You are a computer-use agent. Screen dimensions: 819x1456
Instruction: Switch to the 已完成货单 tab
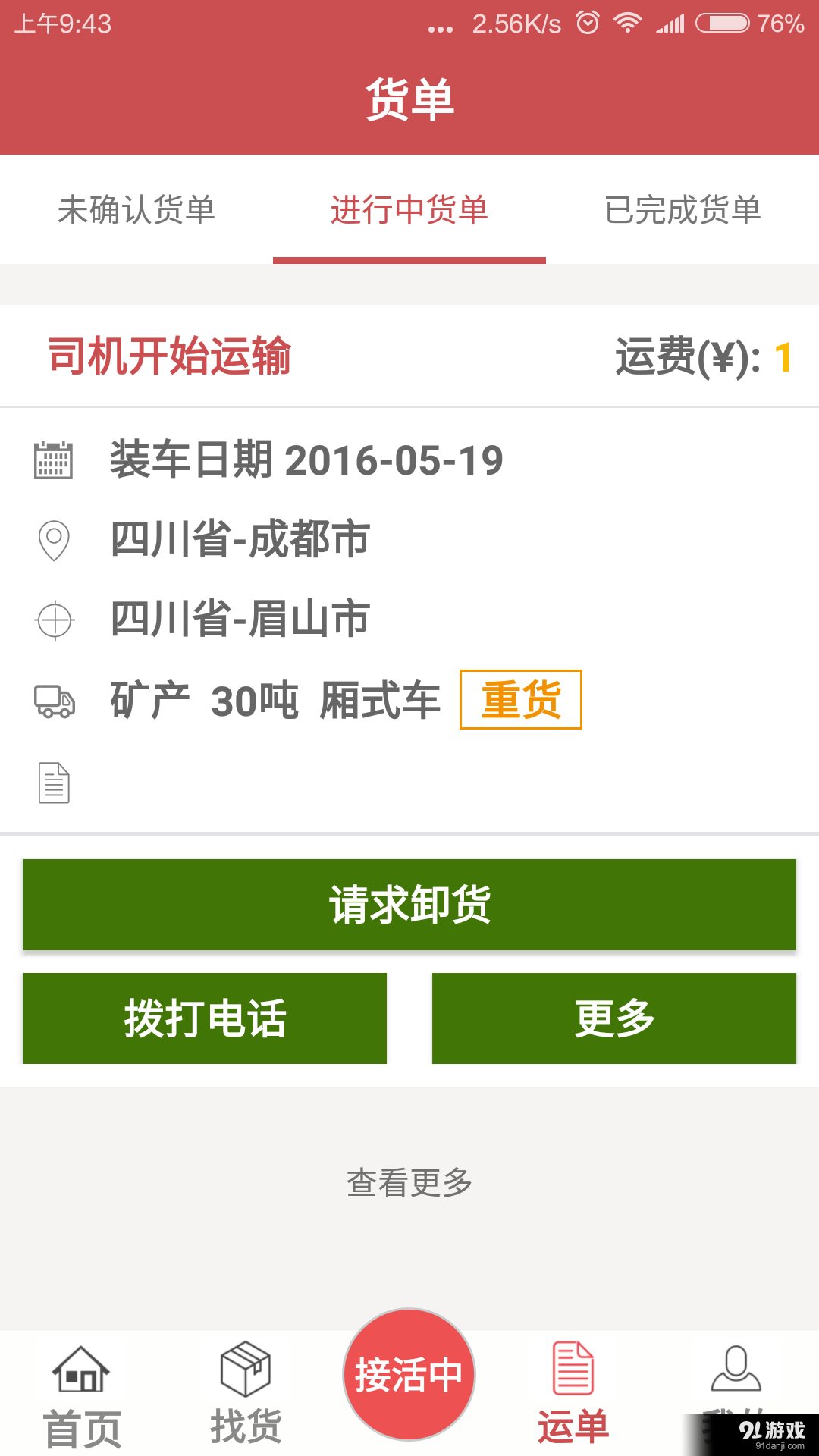(x=682, y=212)
